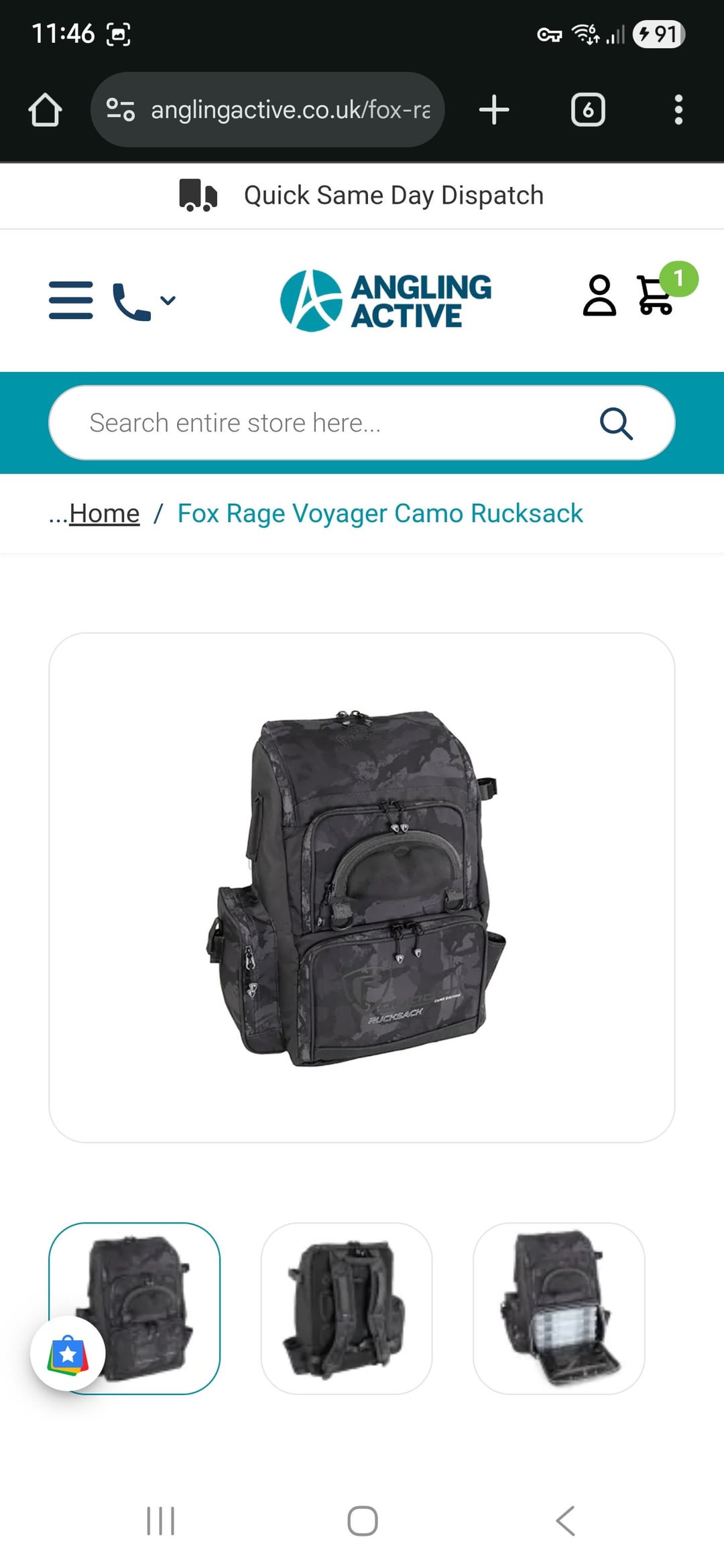Select the back straps view thumbnail
The width and height of the screenshot is (724, 1568).
coord(346,1308)
